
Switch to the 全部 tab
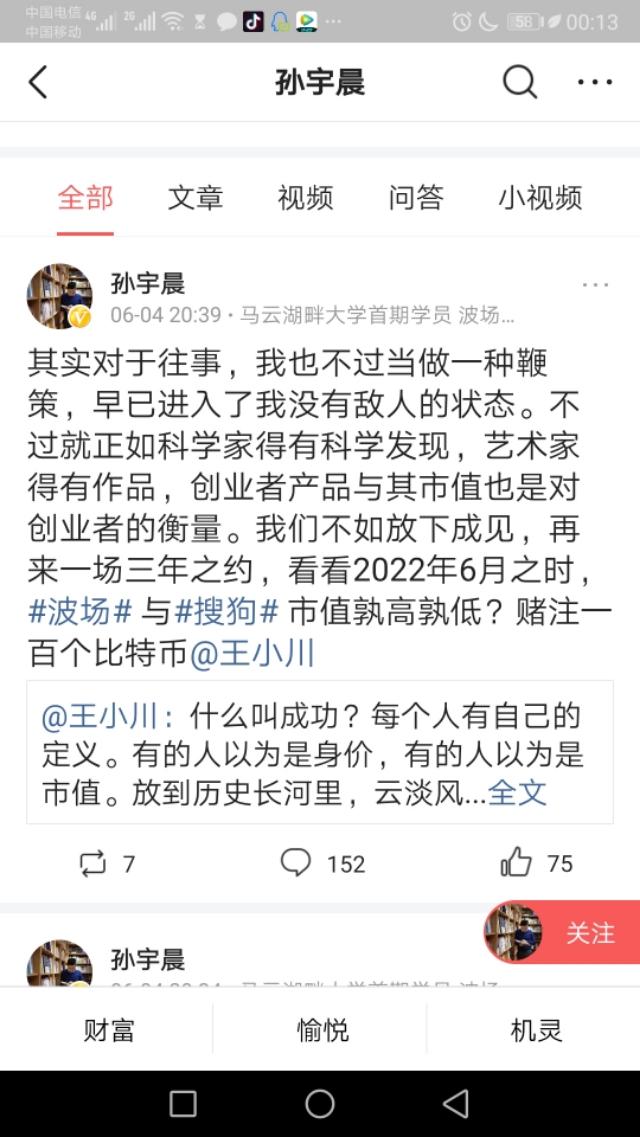tap(85, 198)
